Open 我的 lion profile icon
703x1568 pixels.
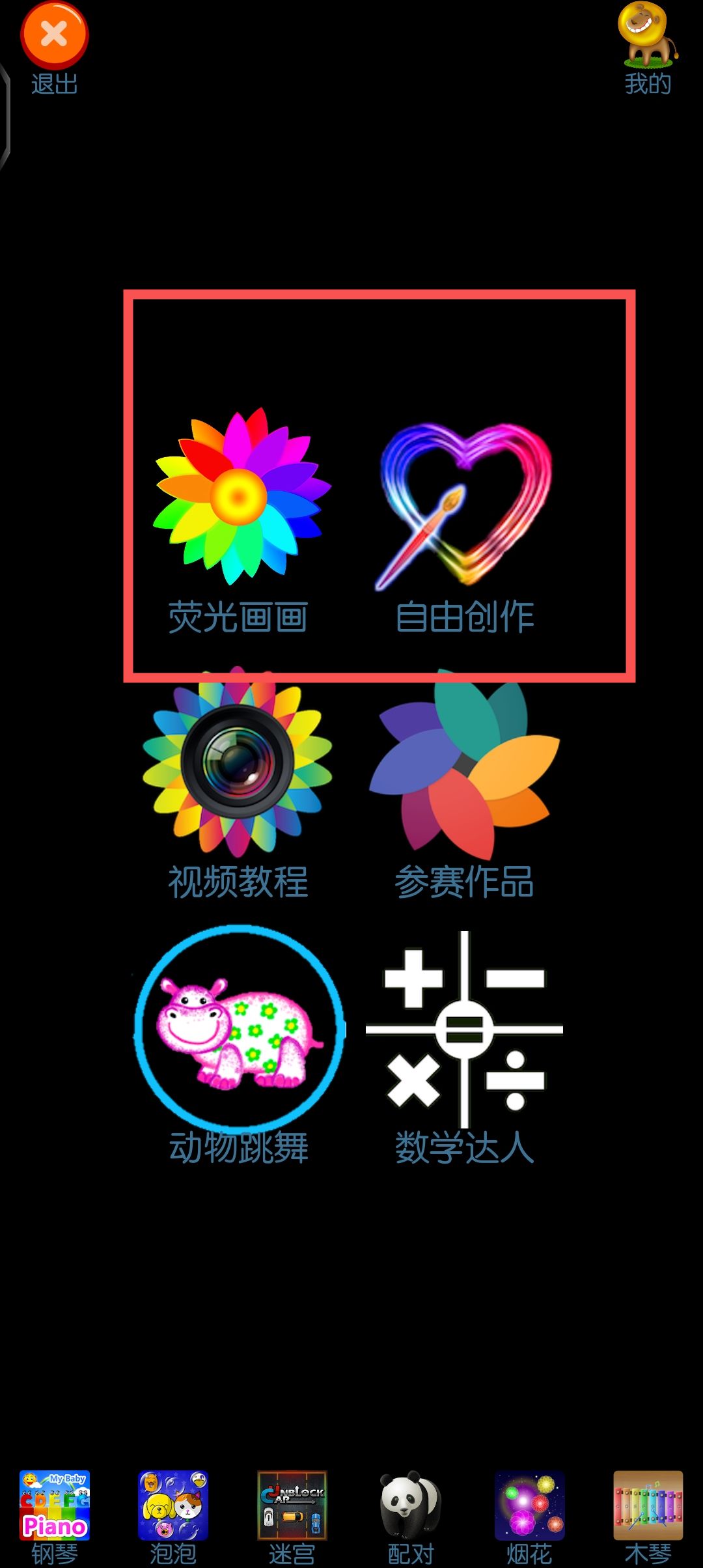coord(647,35)
